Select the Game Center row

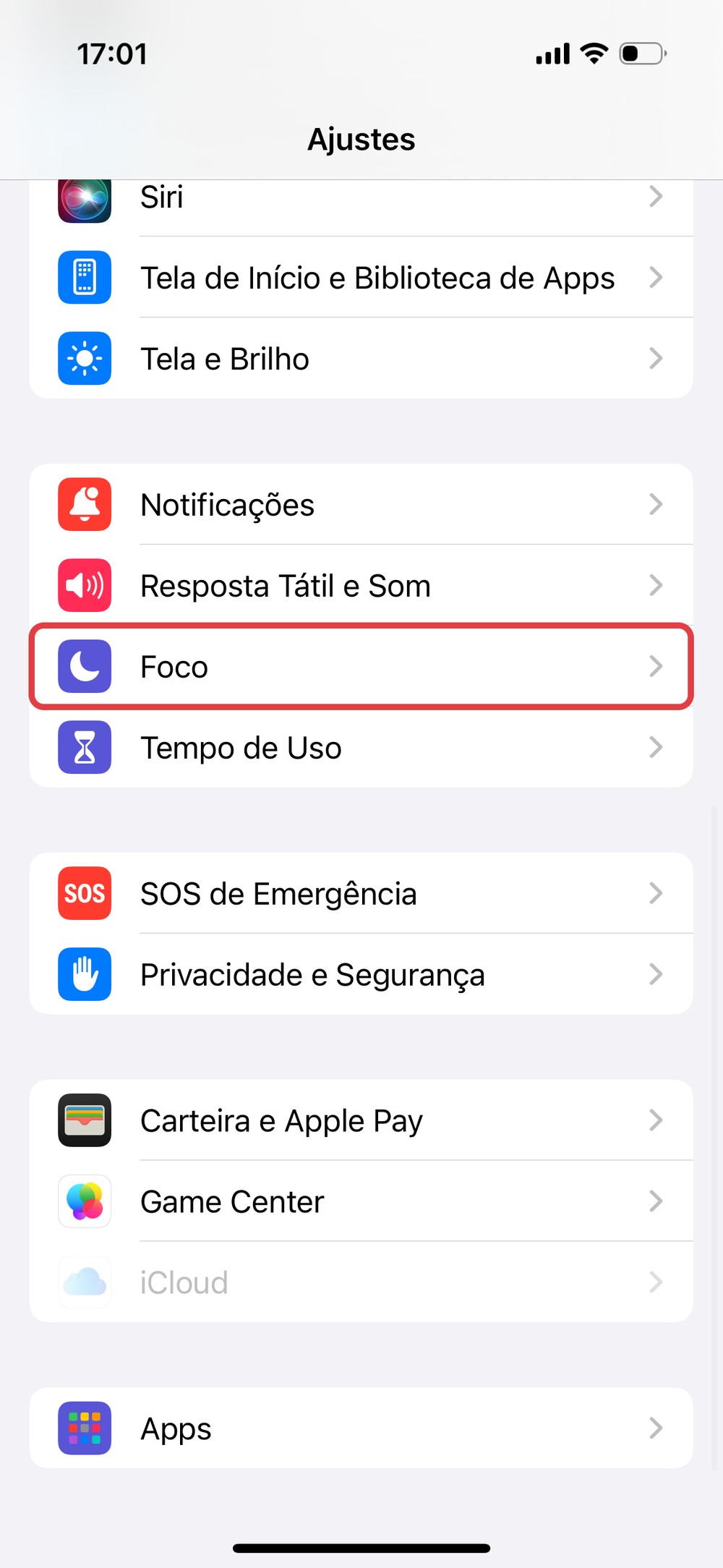360,1202
